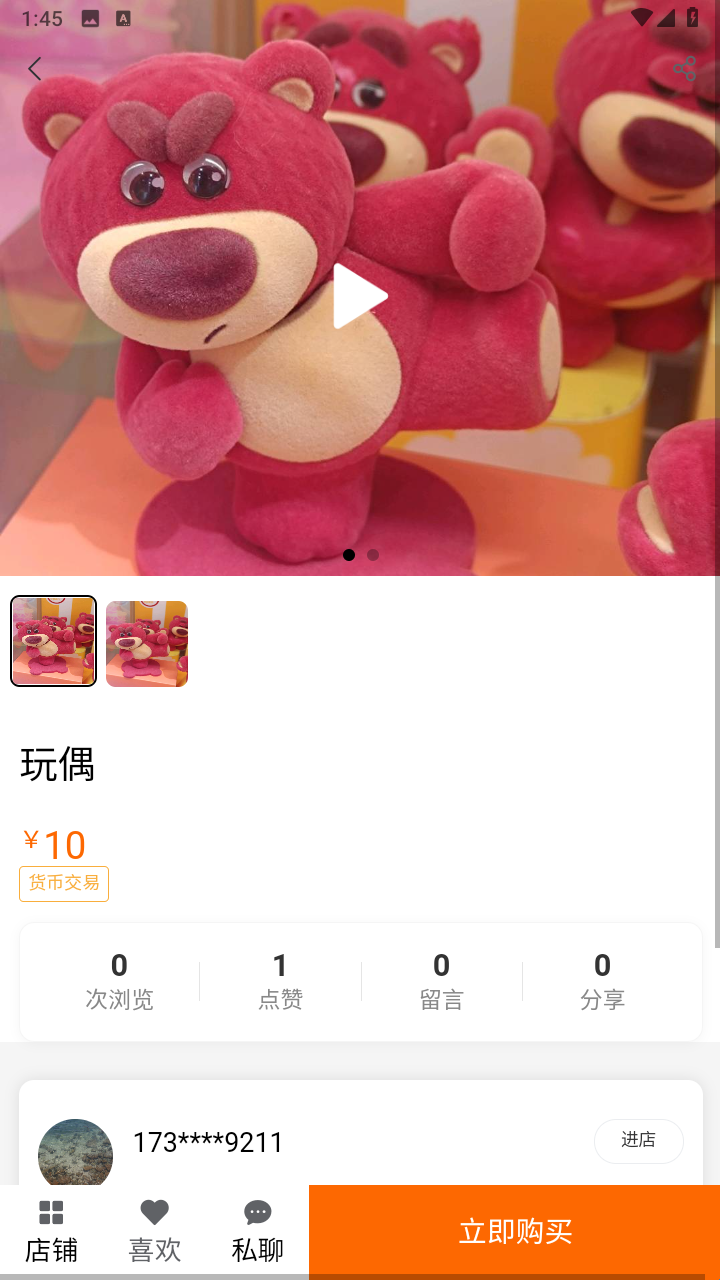The image size is (720, 1280).
Task: Tap the 进店 button to enter the shop
Action: (x=638, y=1140)
